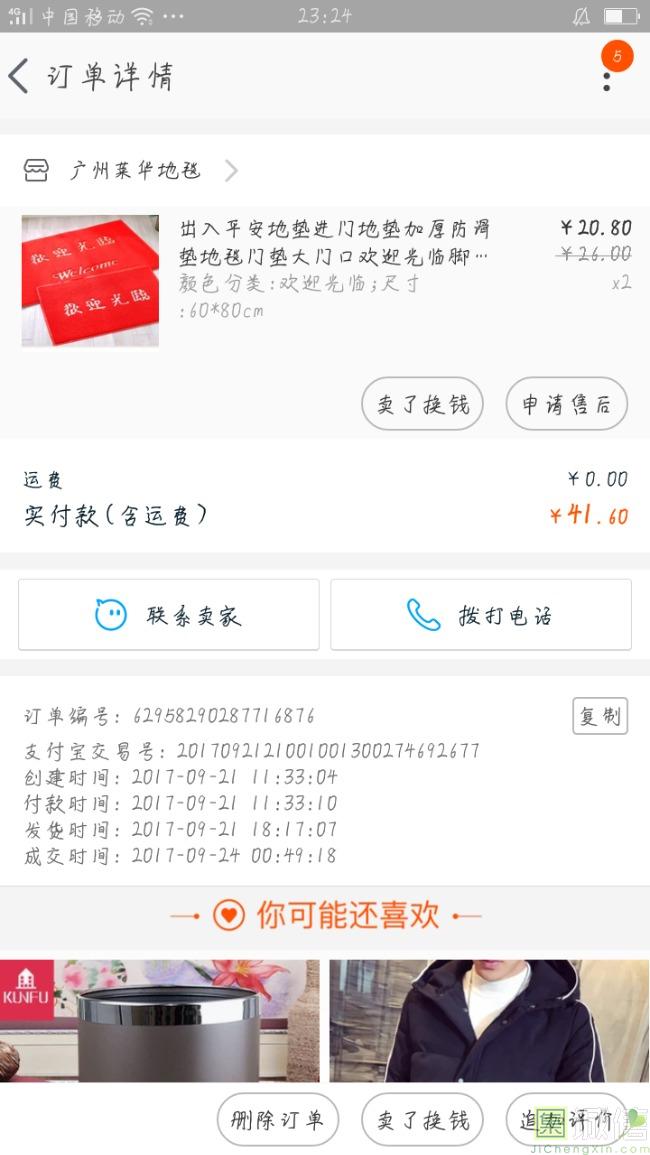Open the overflow menu with the badge
650x1155 pixels.
coord(607,76)
